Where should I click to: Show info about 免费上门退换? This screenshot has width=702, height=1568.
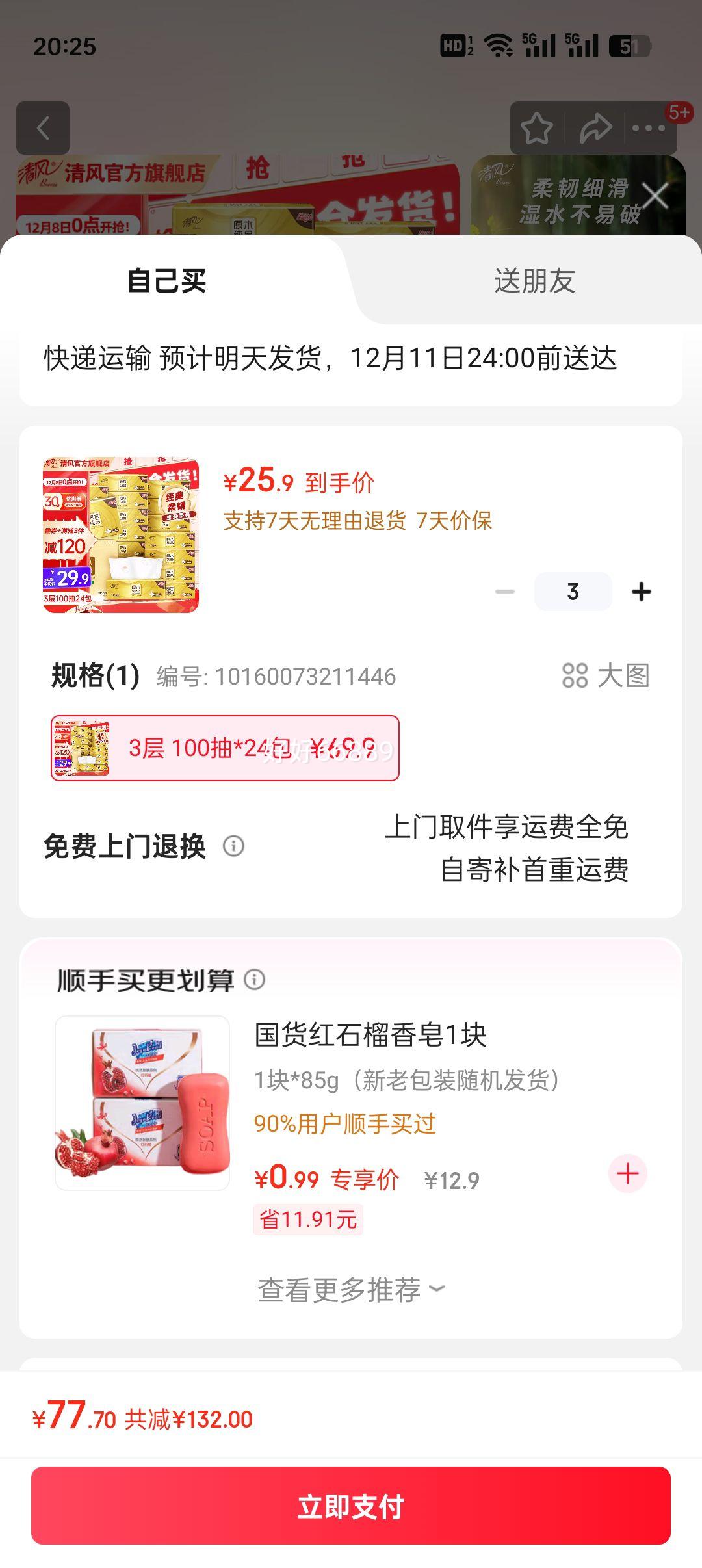[234, 846]
